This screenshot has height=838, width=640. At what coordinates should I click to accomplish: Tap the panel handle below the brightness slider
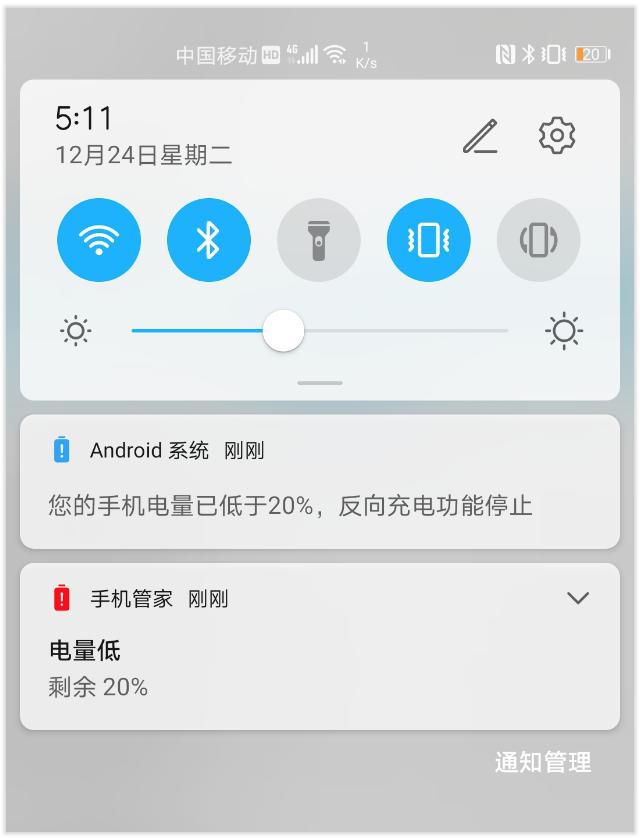click(x=320, y=383)
